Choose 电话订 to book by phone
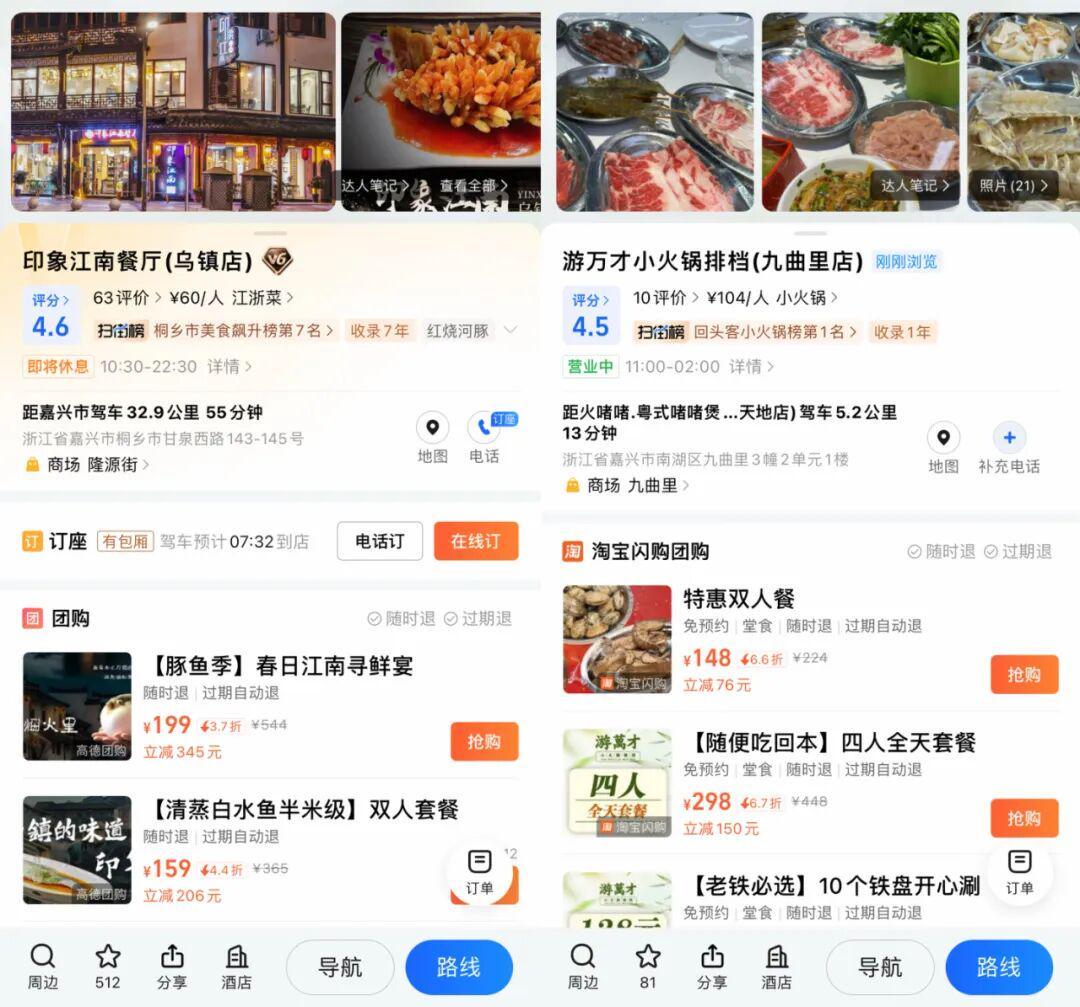The image size is (1080, 1007). [x=380, y=541]
